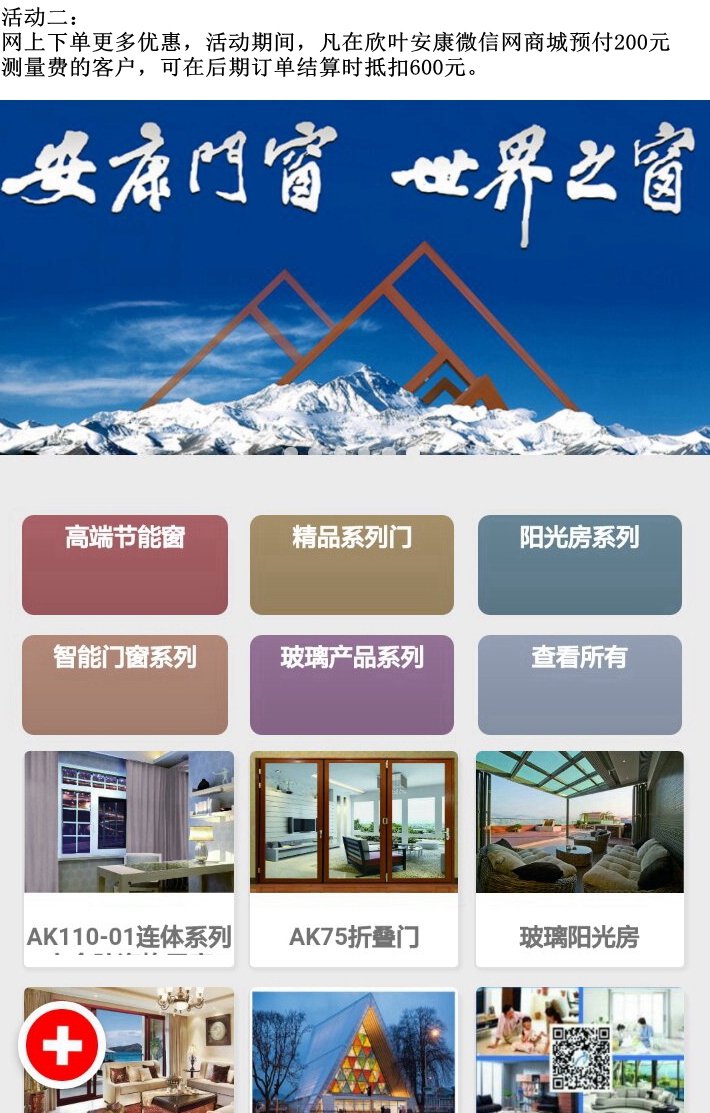The height and width of the screenshot is (1113, 710).
Task: Browse the 智能门窗系列 category
Action: (125, 684)
